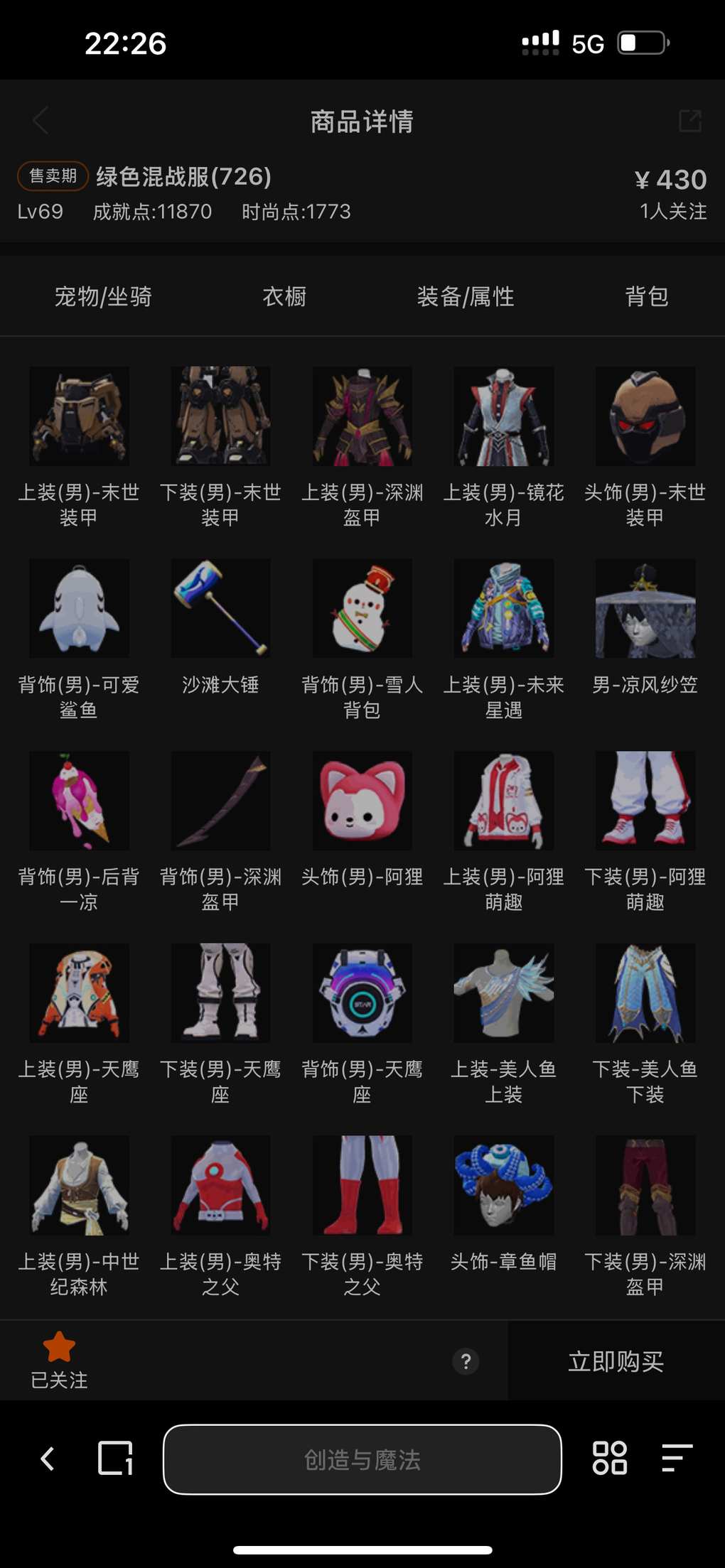Open the browser lines menu icon
The width and height of the screenshot is (725, 1568).
[x=676, y=1459]
